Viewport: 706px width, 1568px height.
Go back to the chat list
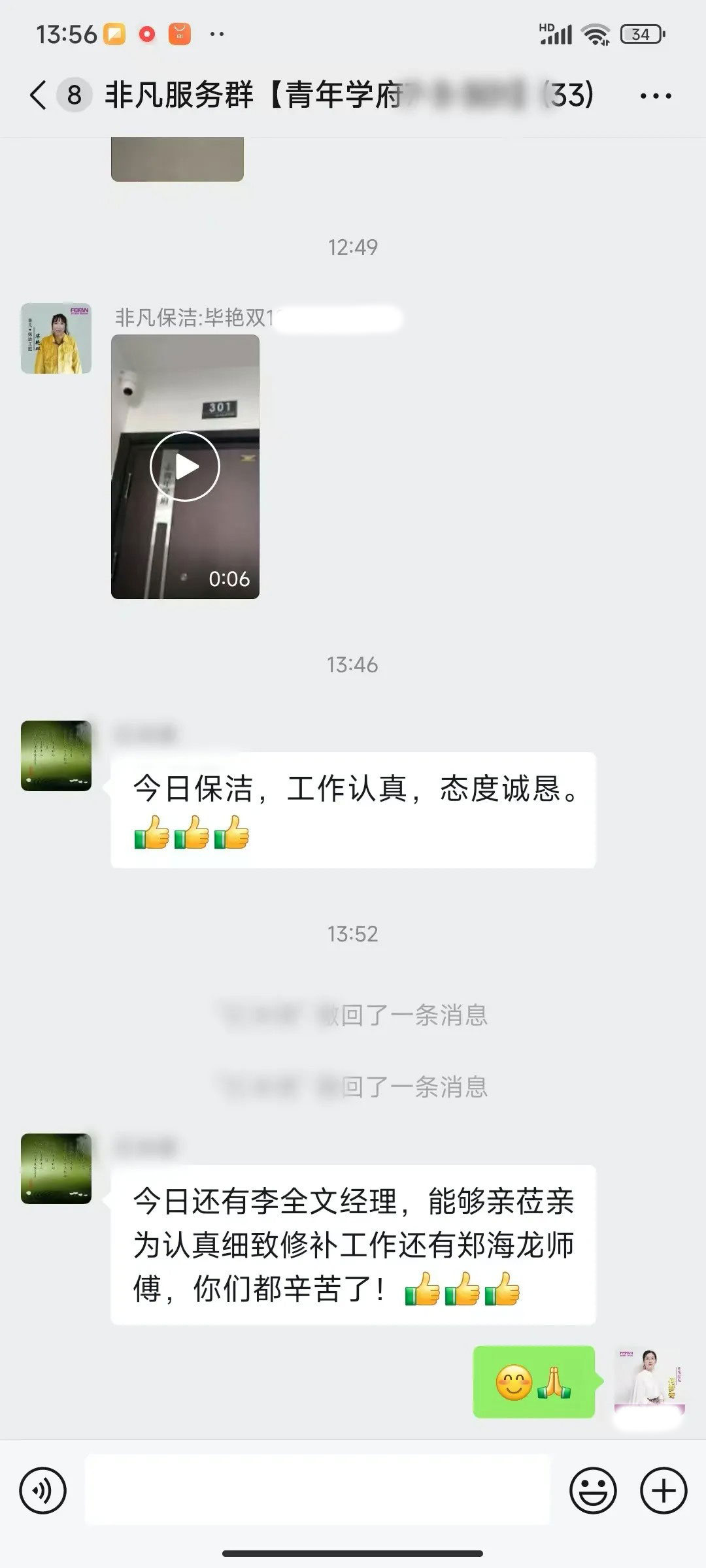click(x=39, y=95)
